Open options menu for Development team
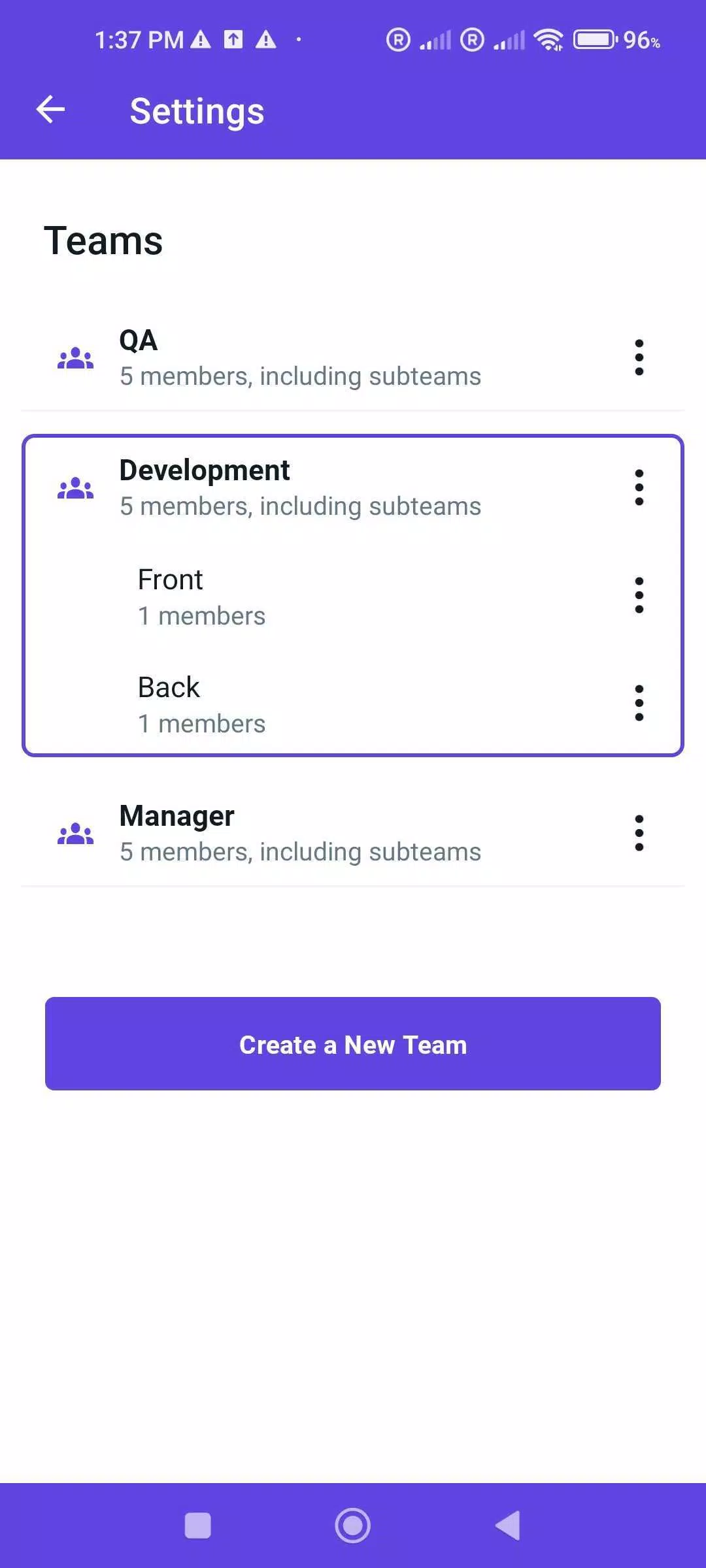Image resolution: width=706 pixels, height=1568 pixels. pyautogui.click(x=639, y=487)
